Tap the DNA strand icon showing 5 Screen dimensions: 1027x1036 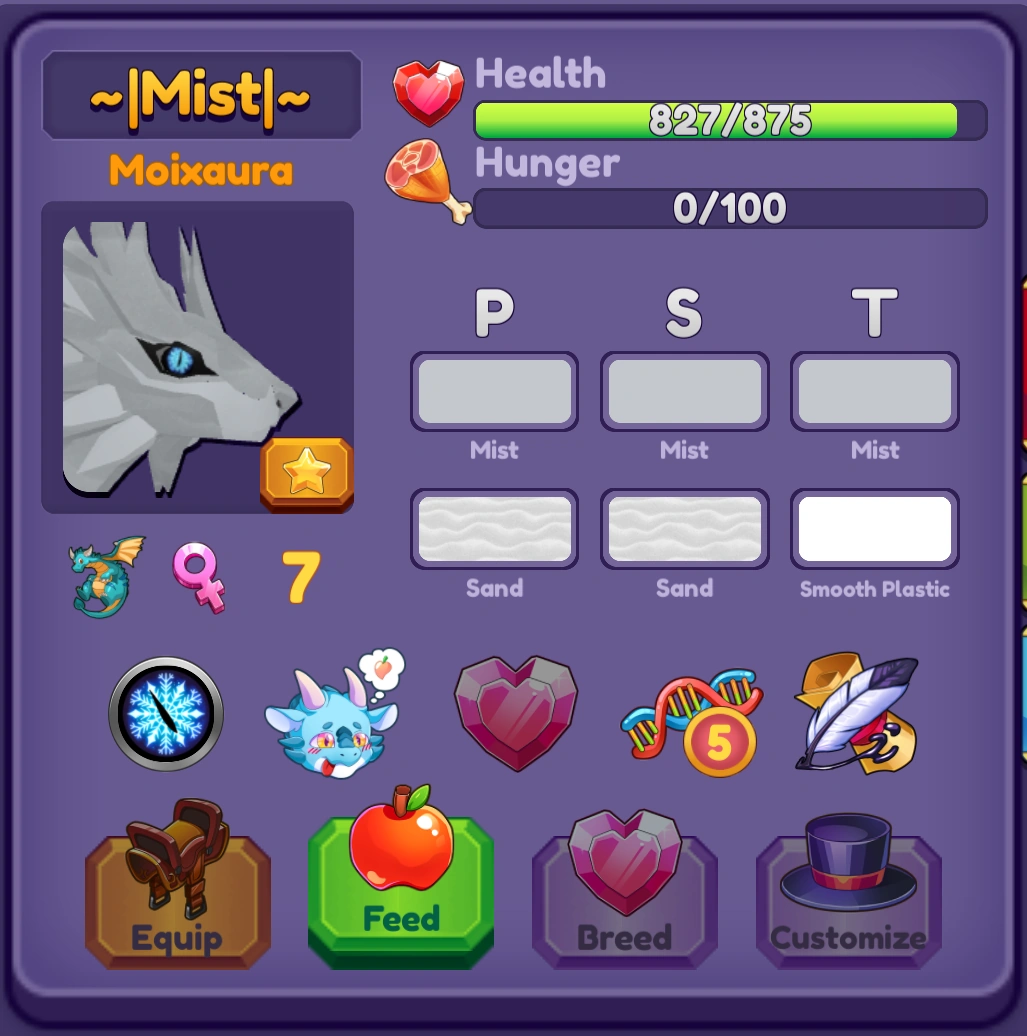[692, 716]
